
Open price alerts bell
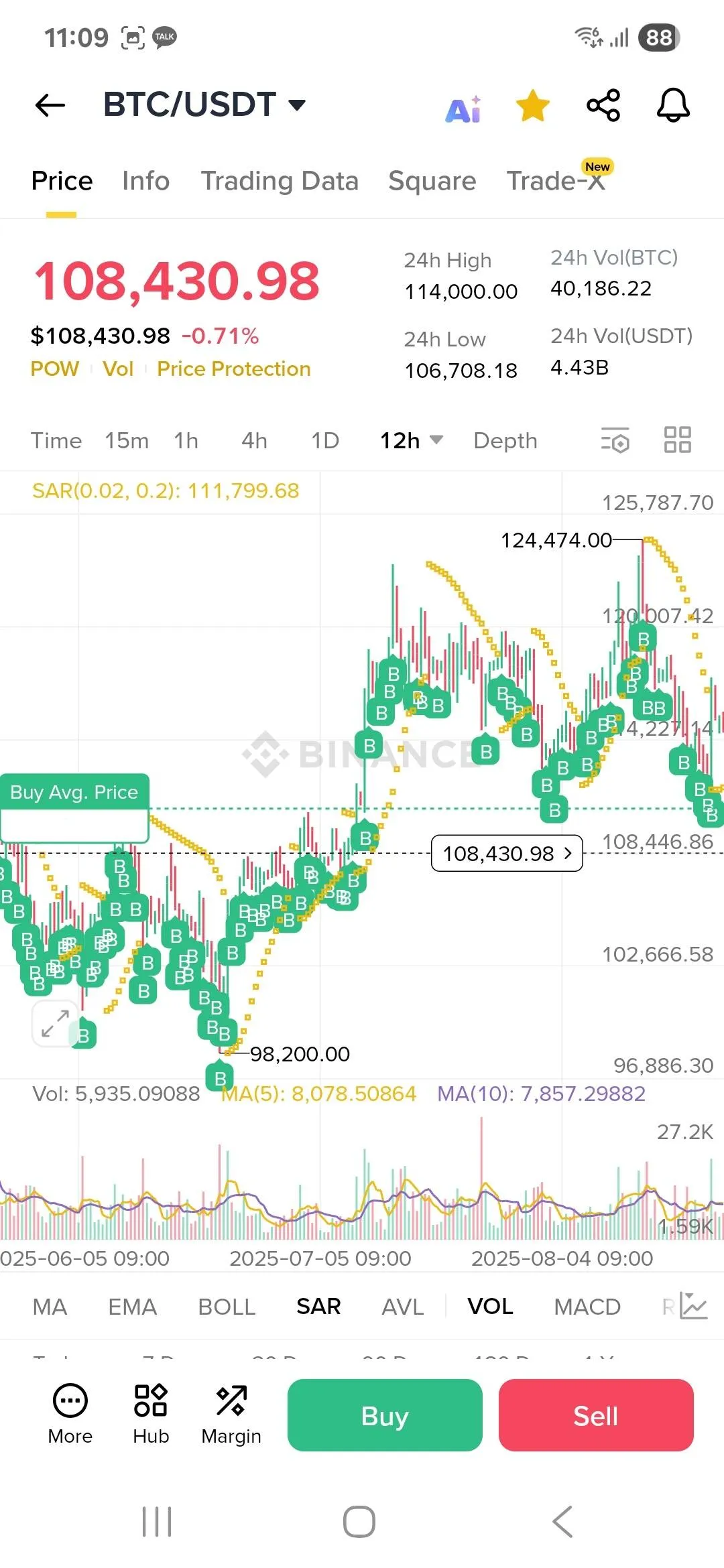point(673,105)
